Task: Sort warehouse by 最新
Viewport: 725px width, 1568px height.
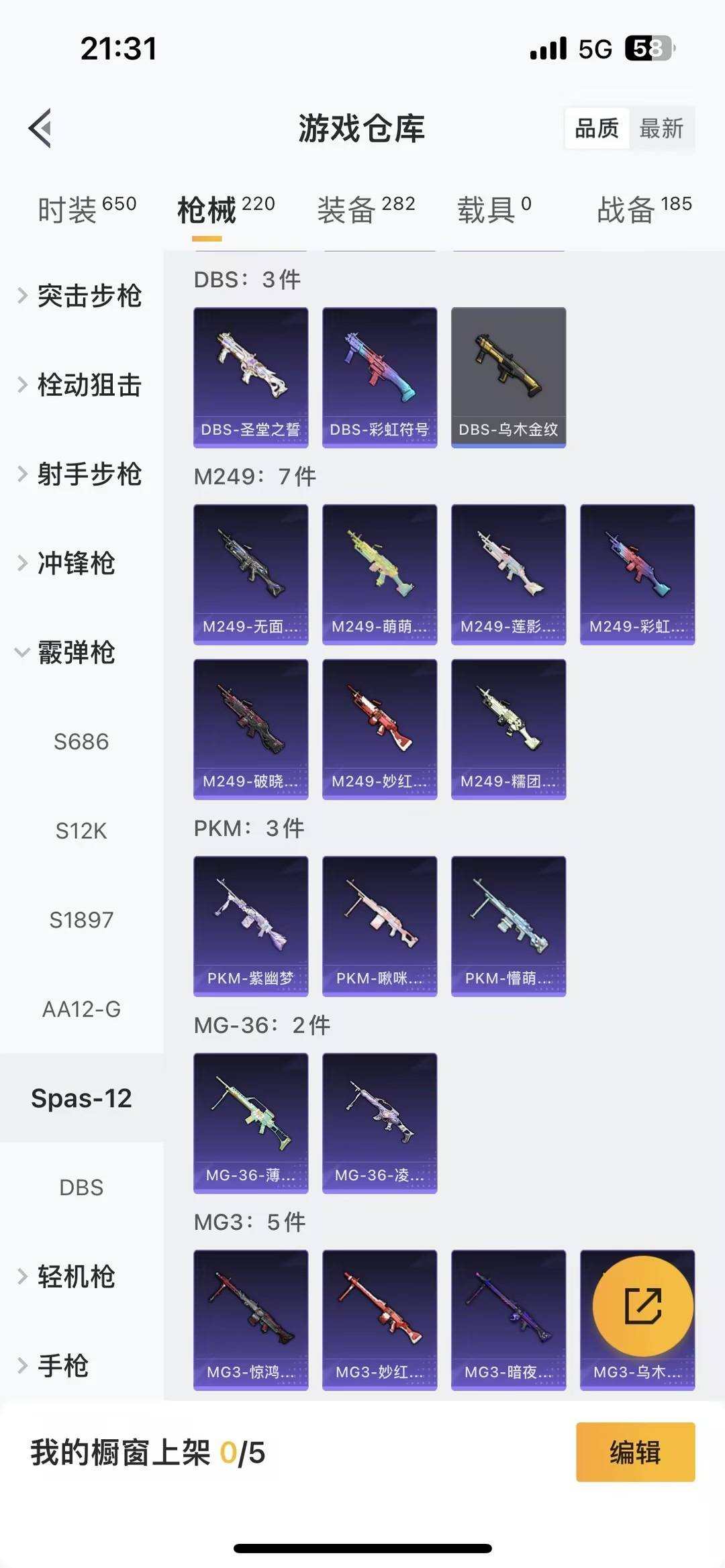Action: coord(661,129)
